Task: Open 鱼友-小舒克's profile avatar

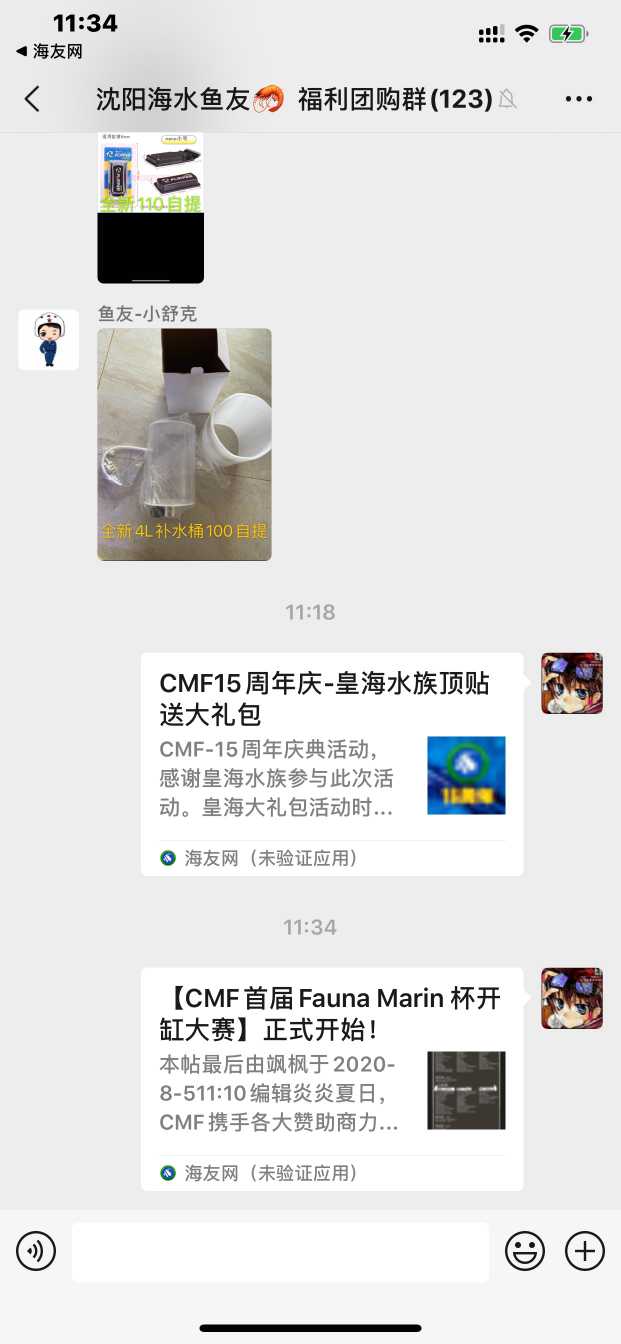Action: point(48,340)
